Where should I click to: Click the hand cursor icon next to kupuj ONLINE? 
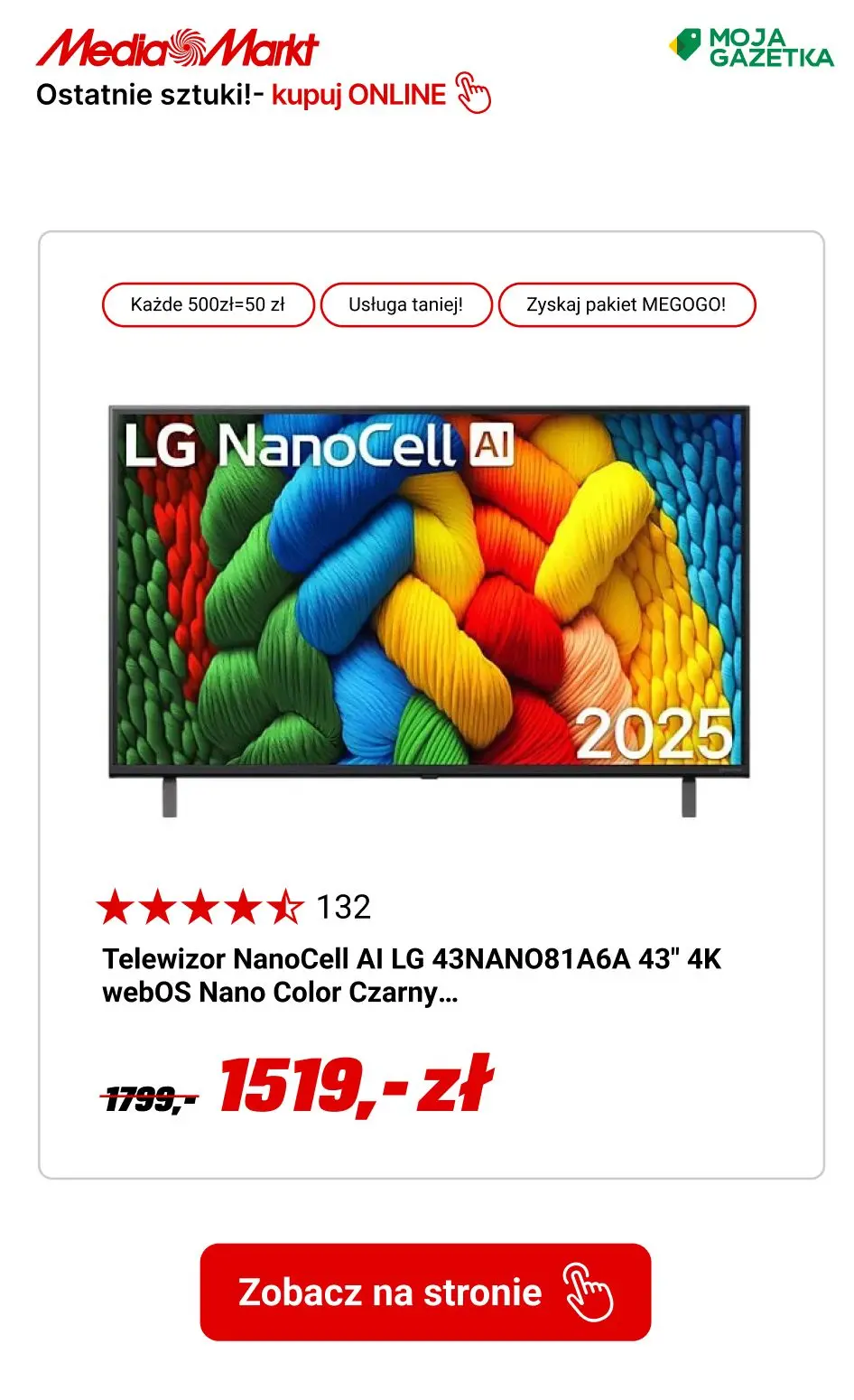473,91
